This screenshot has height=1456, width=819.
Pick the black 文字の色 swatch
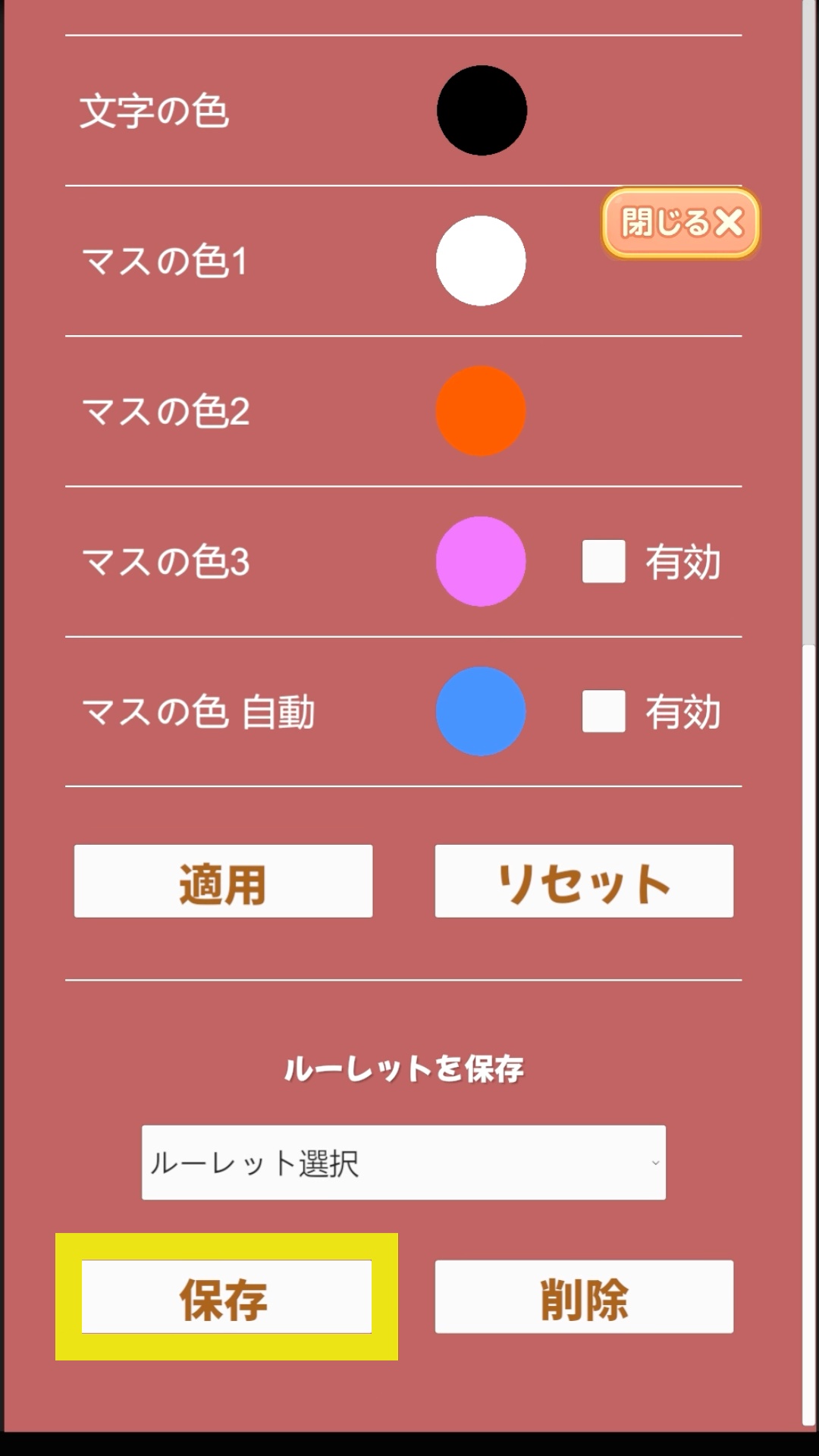[x=482, y=111]
